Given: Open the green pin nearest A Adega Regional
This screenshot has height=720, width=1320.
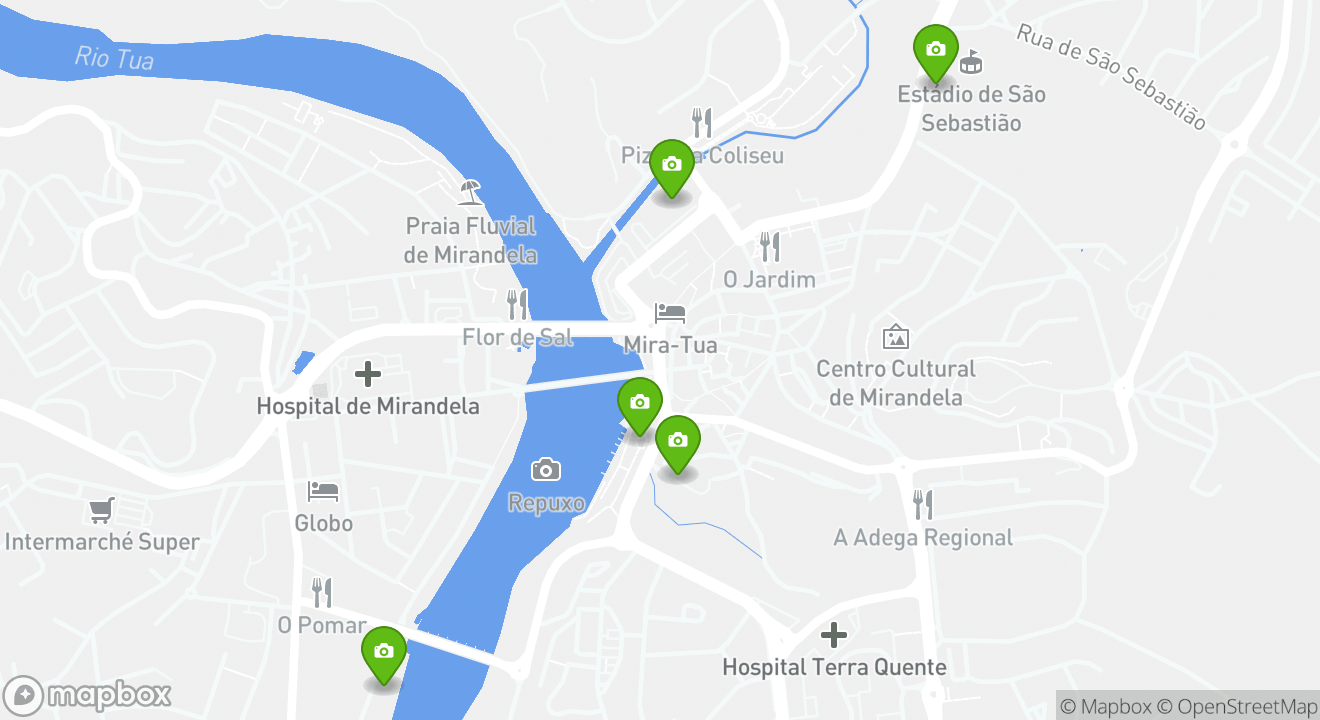Looking at the screenshot, I should click(677, 441).
